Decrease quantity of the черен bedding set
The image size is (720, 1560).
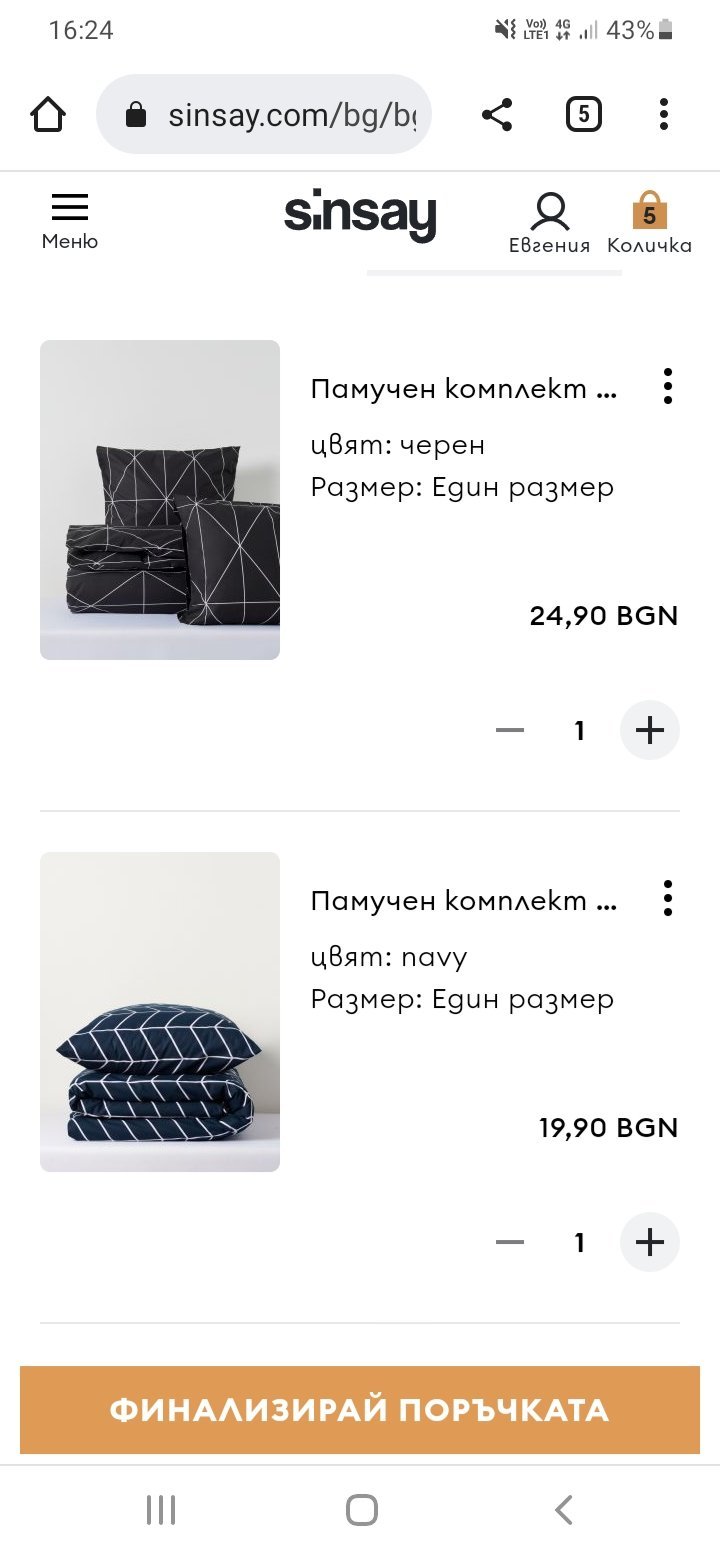tap(510, 731)
